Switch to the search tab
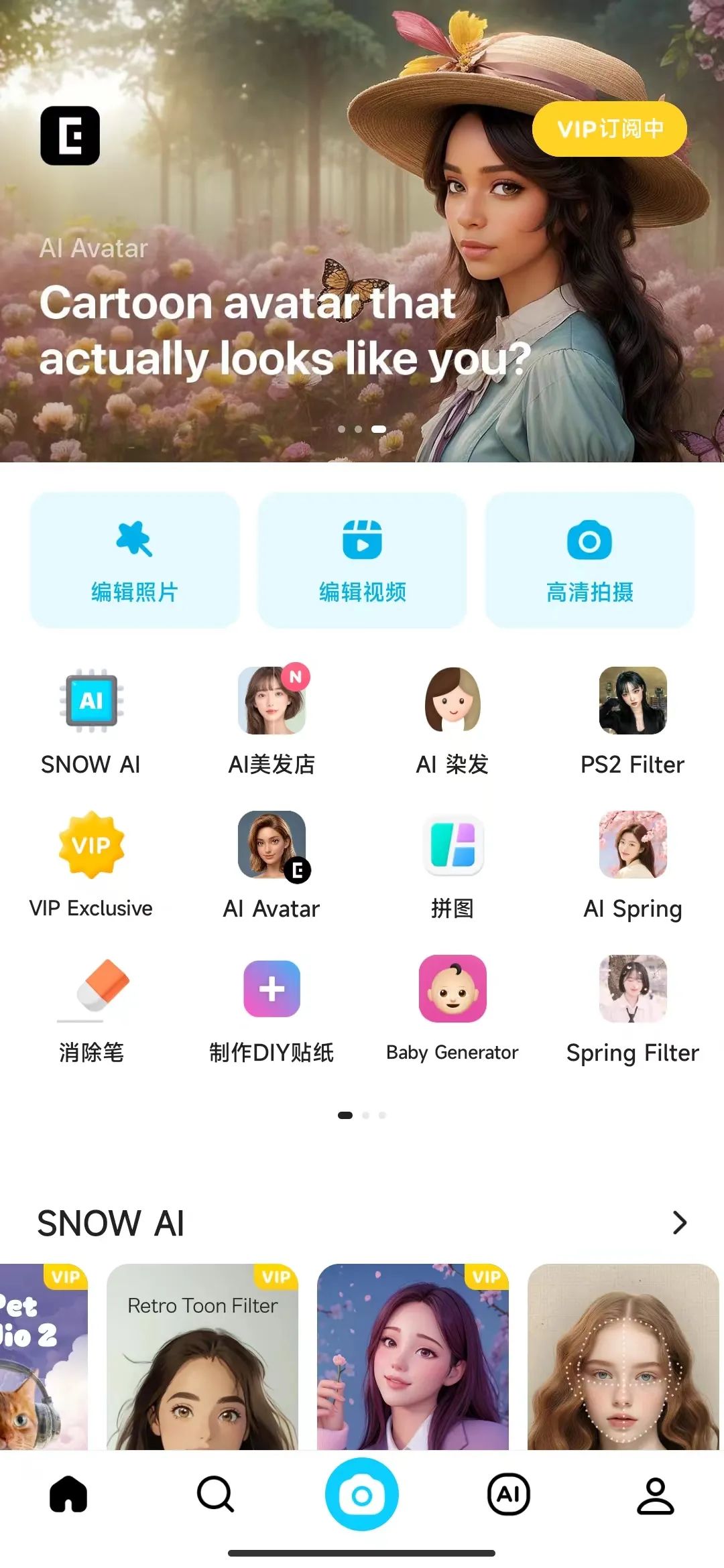The image size is (724, 1568). coord(215,1494)
